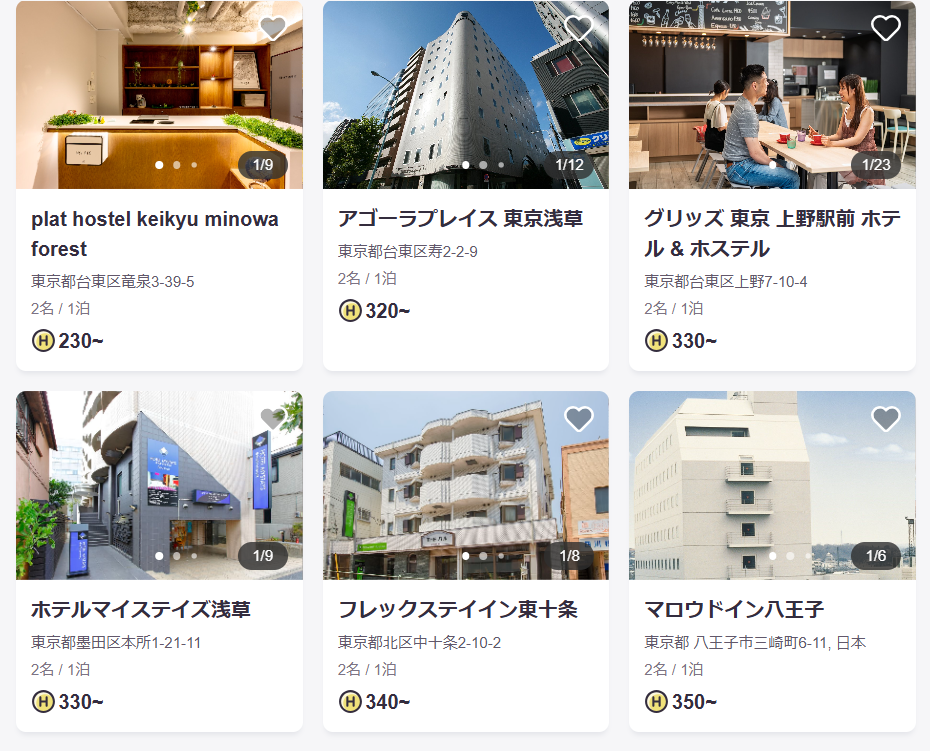
Task: Favorite plat hostel keikyu minowa forest
Action: 273,28
